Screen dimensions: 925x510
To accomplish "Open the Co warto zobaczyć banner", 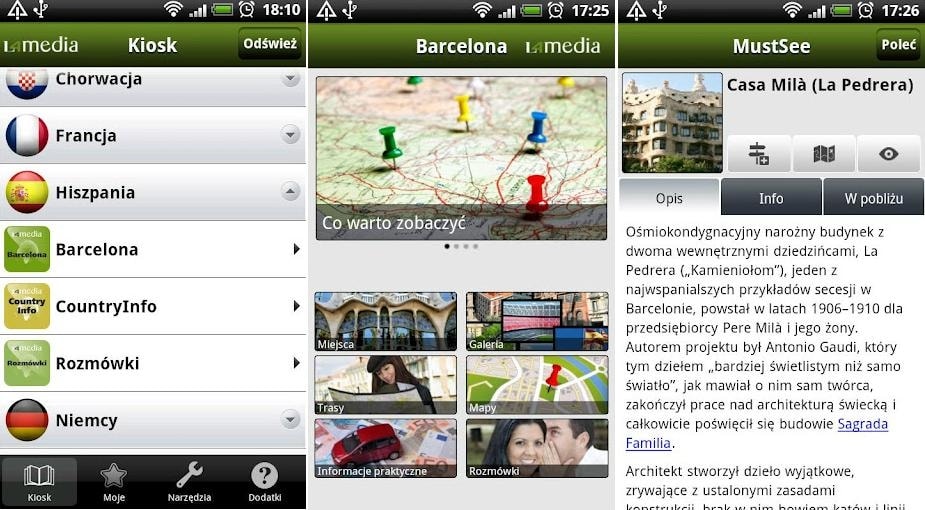I will [461, 158].
